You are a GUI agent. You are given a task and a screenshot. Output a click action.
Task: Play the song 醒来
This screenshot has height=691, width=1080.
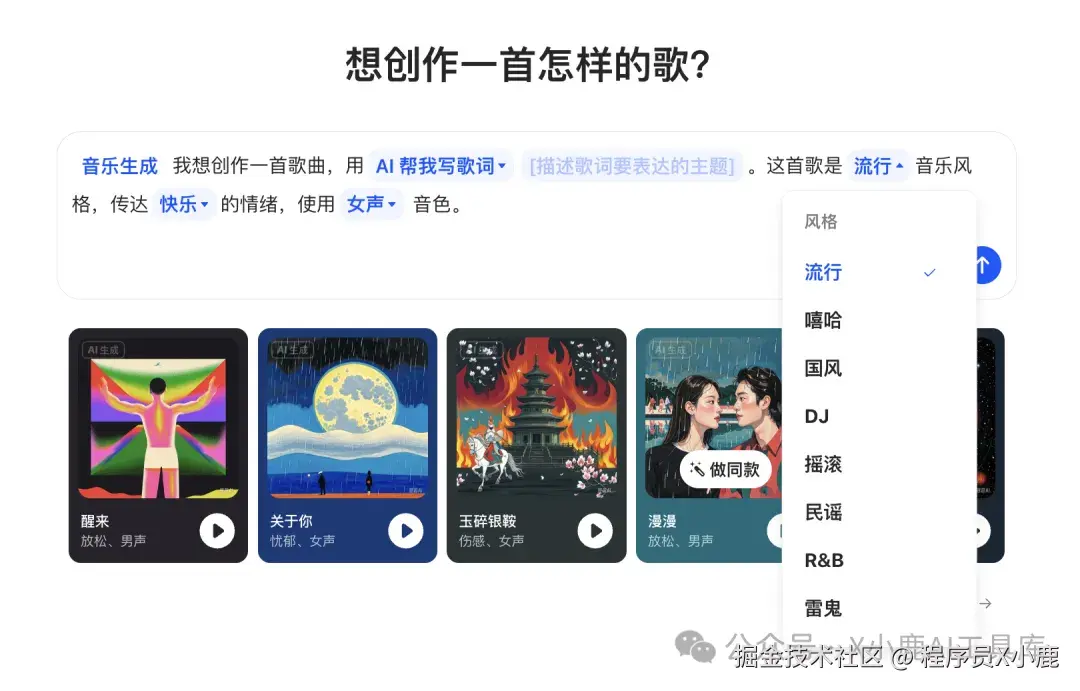click(x=217, y=531)
